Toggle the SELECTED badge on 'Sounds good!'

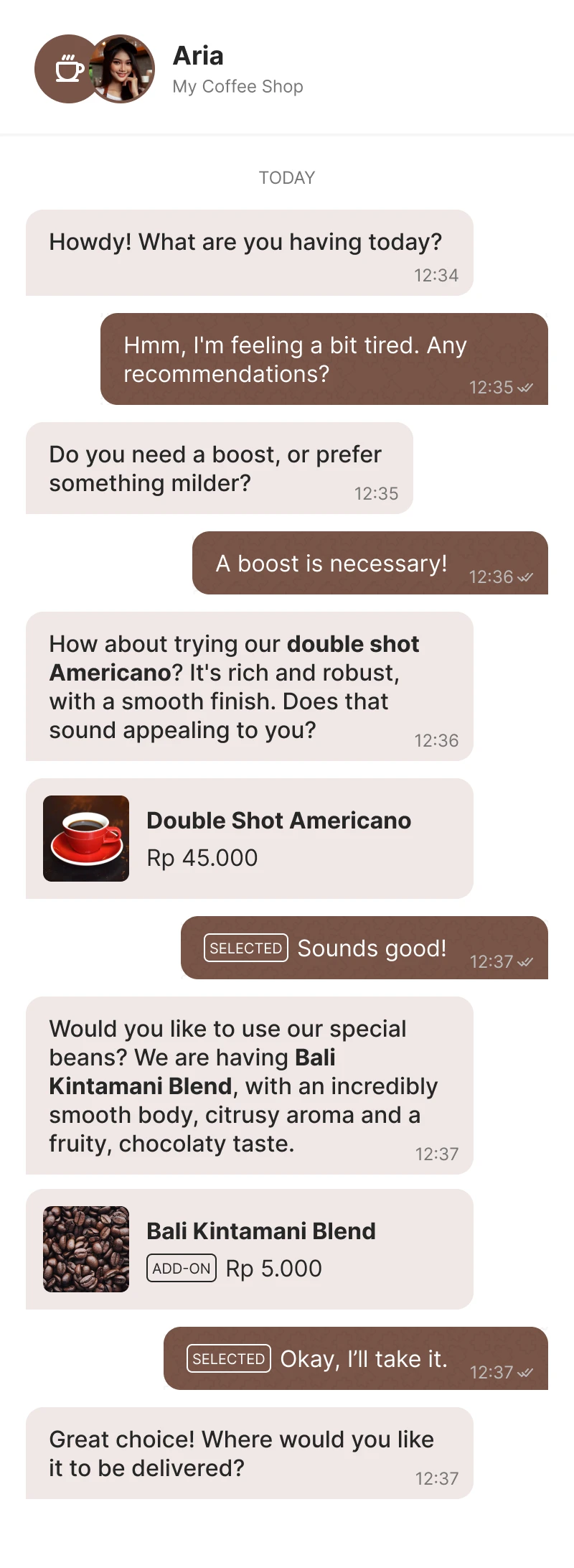pyautogui.click(x=245, y=948)
